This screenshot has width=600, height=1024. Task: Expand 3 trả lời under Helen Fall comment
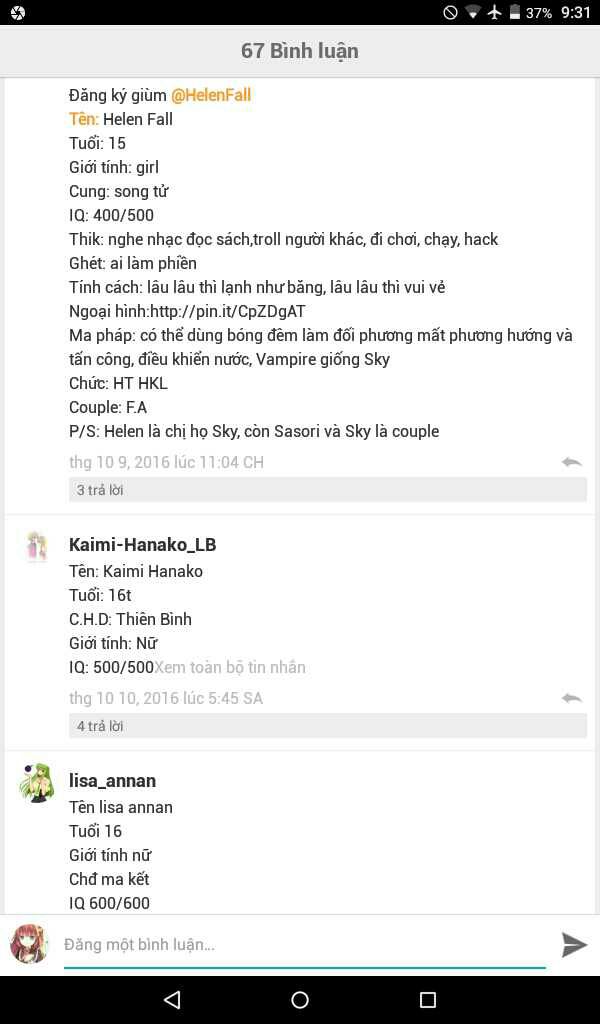pos(100,490)
